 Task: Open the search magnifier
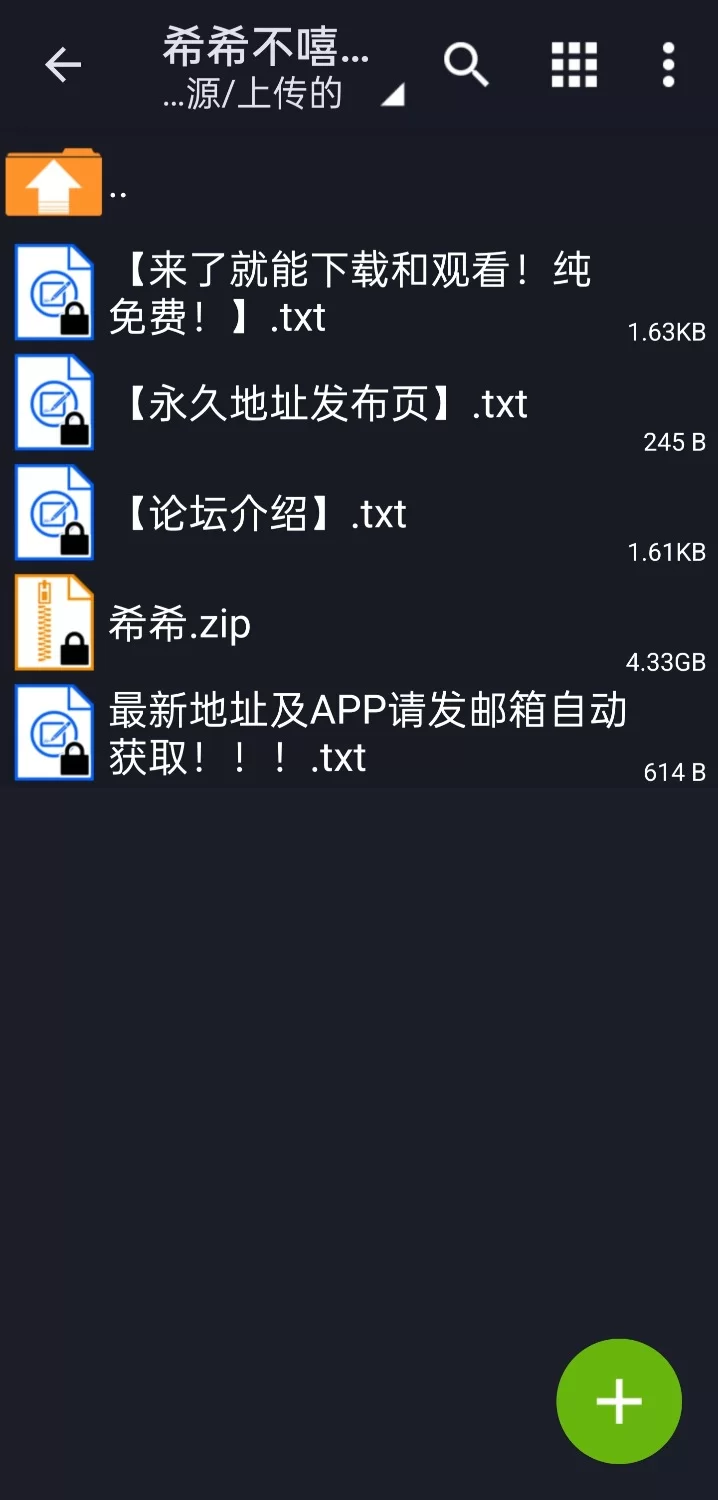466,66
